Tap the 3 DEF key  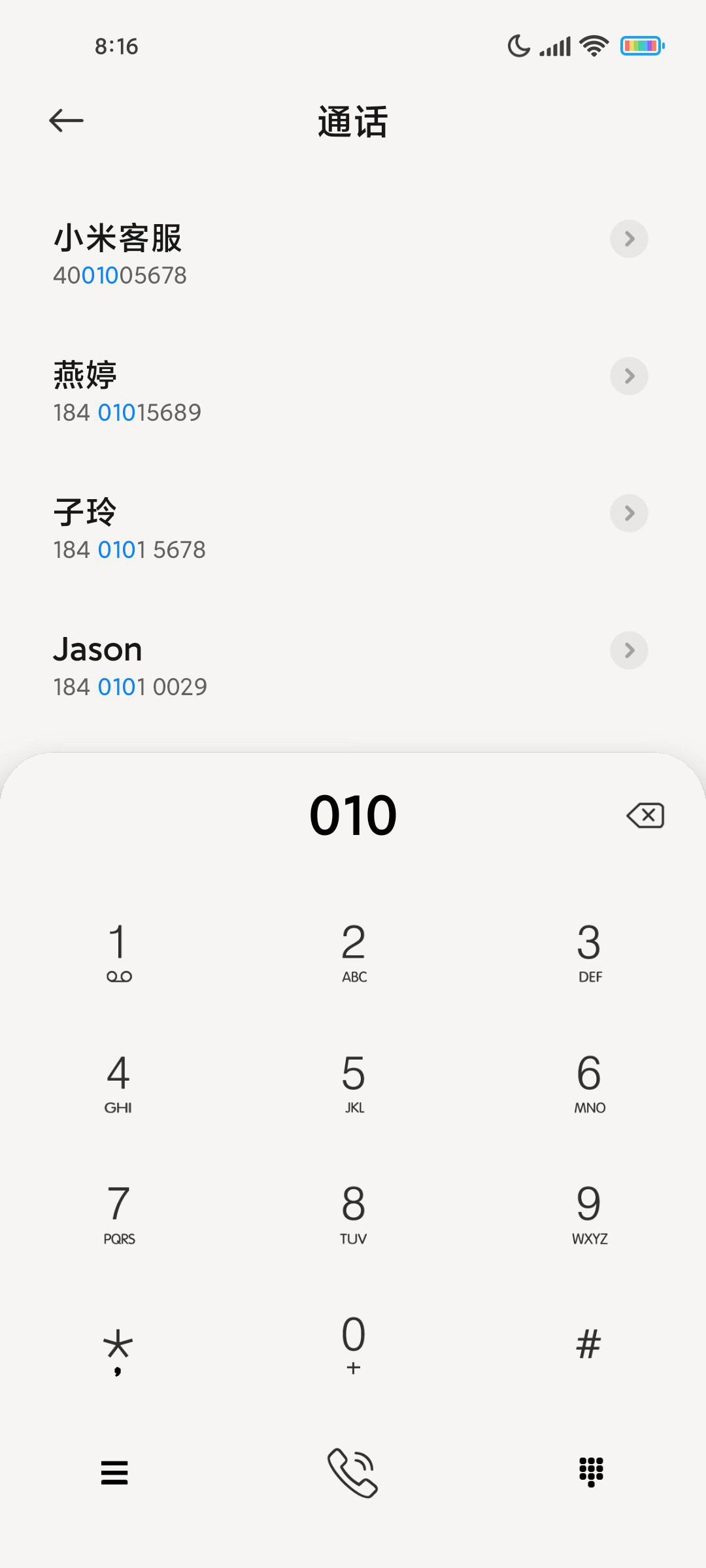(589, 951)
